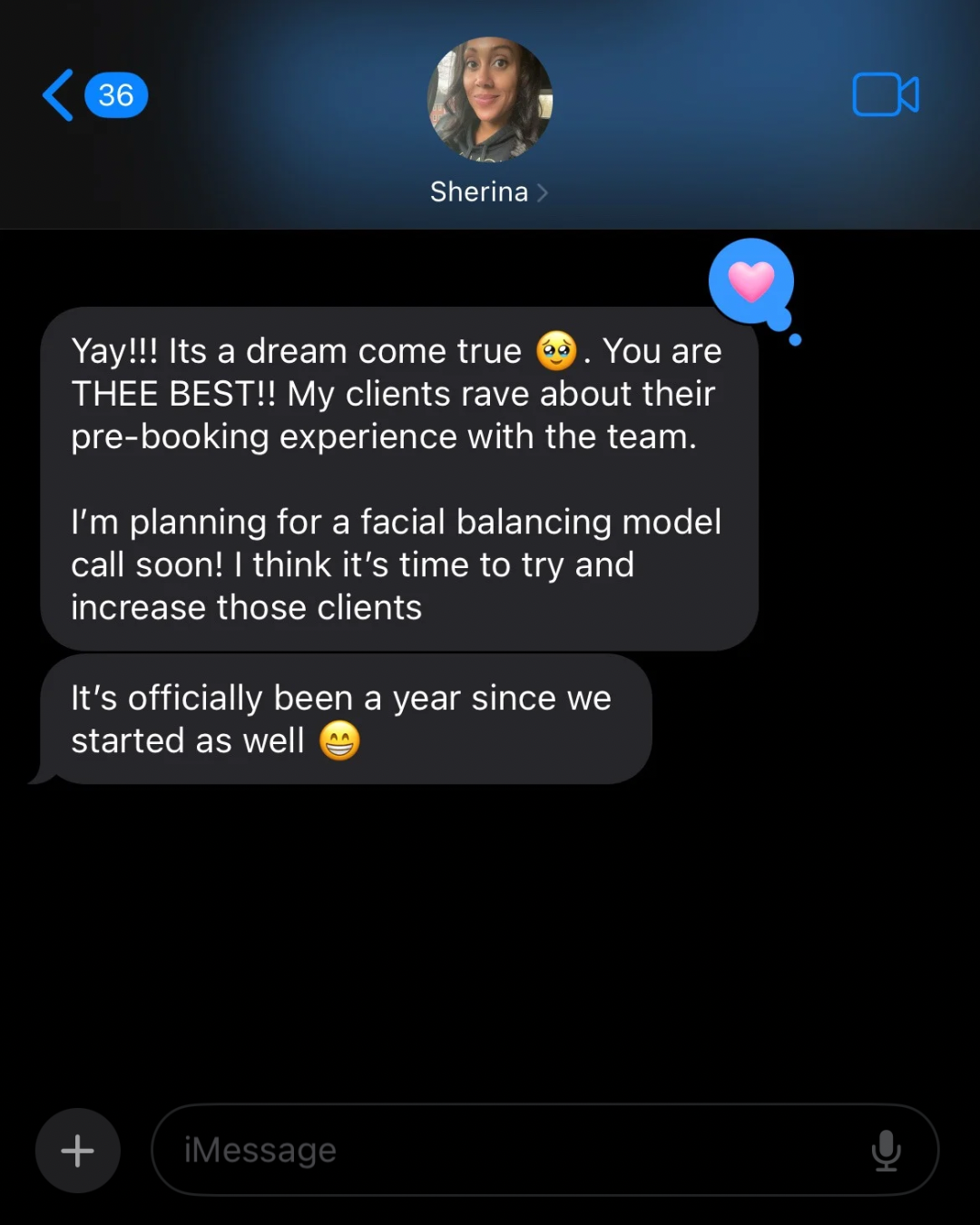Tap the heart reaction on the message

[751, 280]
